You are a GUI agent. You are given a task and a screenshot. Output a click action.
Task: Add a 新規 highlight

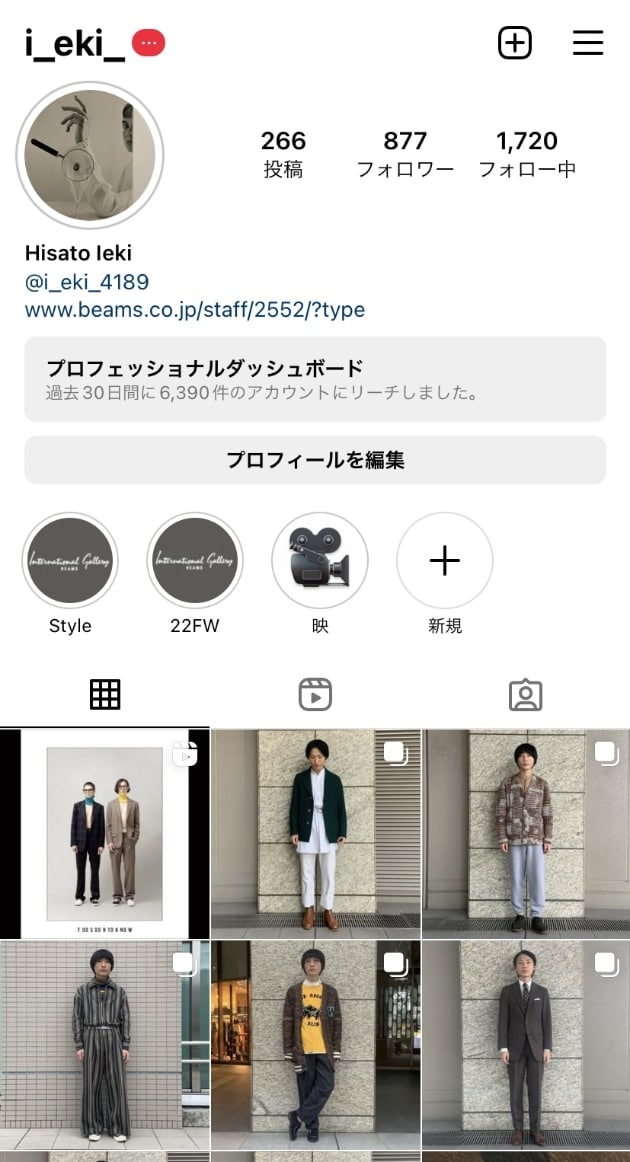[445, 561]
